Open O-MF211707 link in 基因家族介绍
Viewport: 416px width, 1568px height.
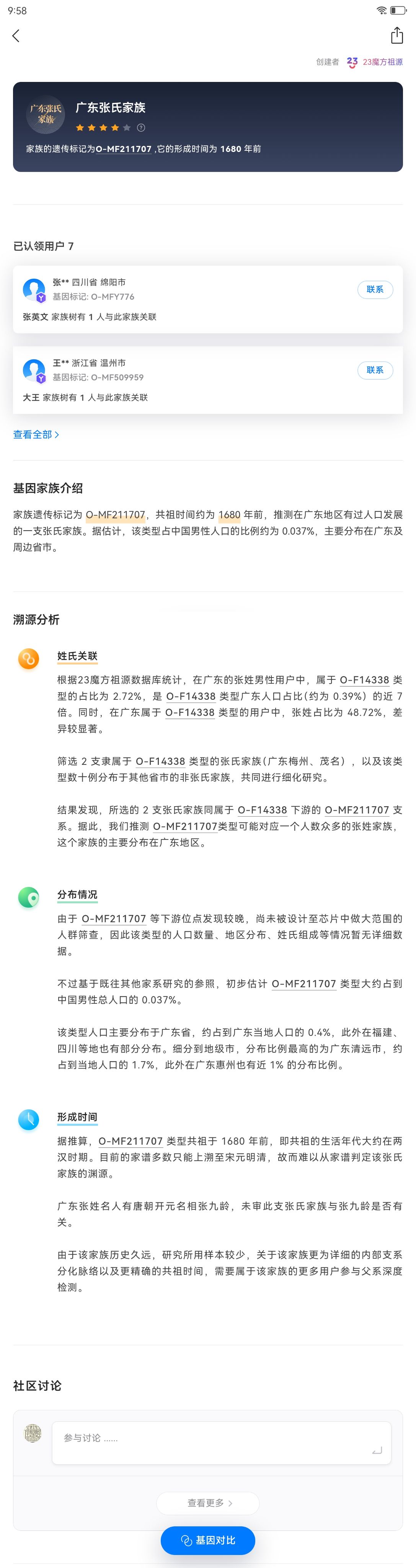(116, 515)
